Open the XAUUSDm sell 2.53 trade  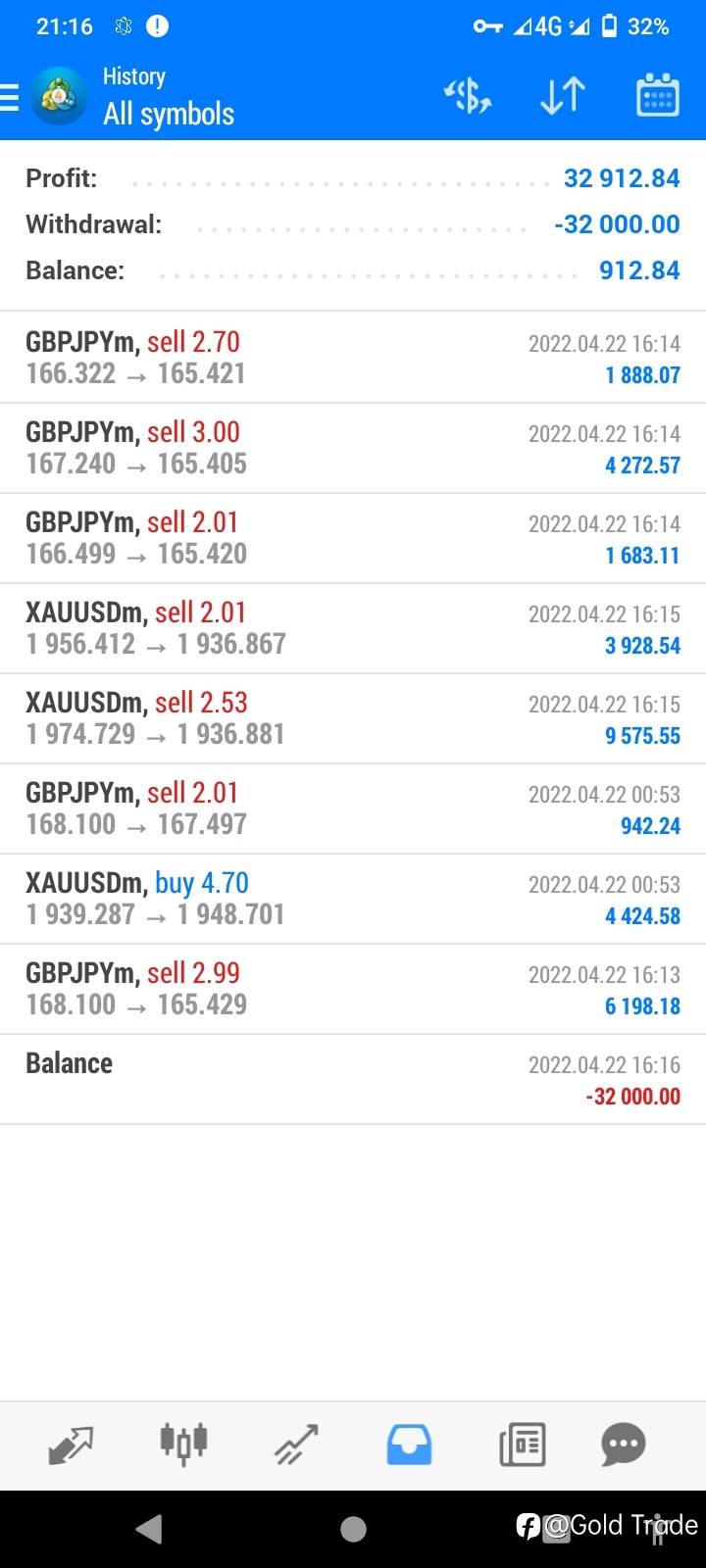pyautogui.click(x=353, y=718)
